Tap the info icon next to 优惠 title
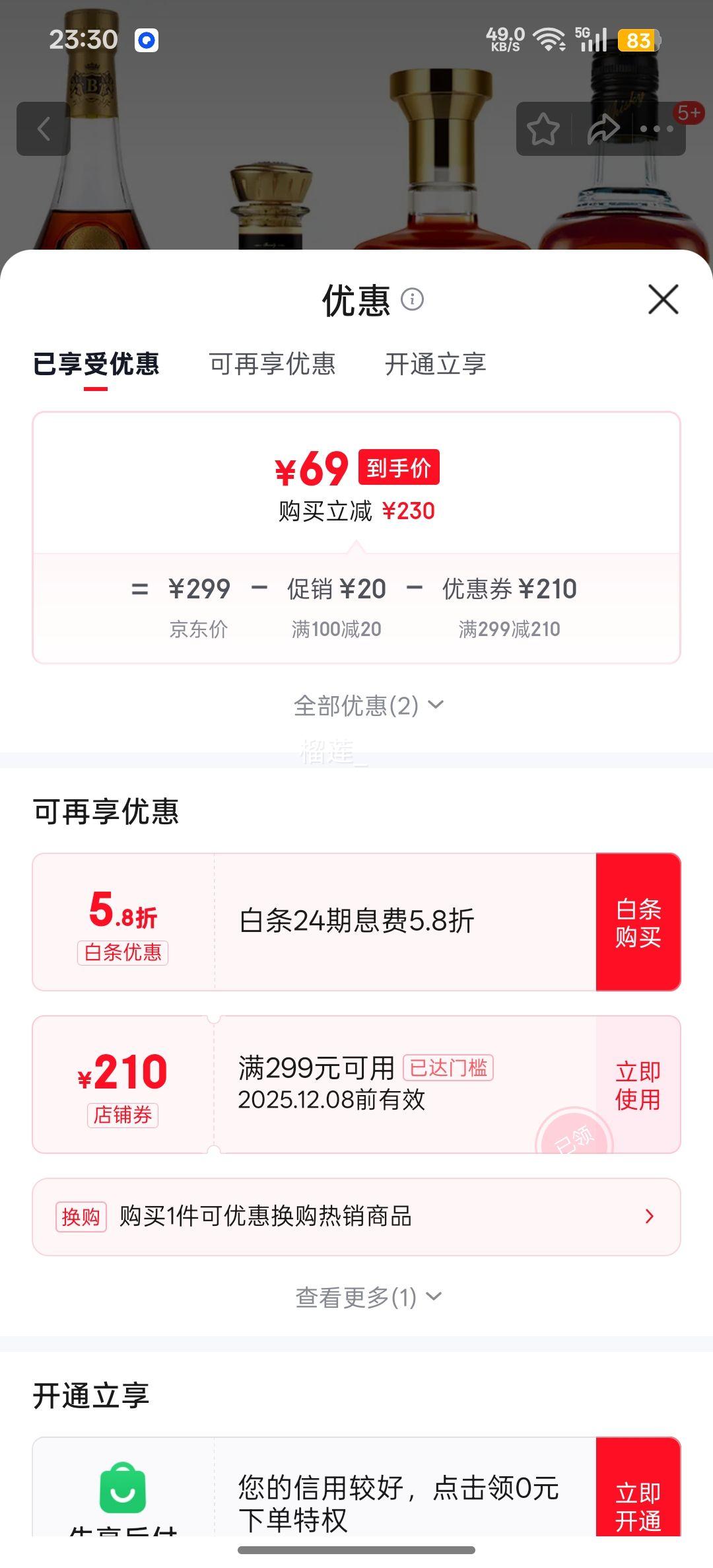 tap(413, 301)
